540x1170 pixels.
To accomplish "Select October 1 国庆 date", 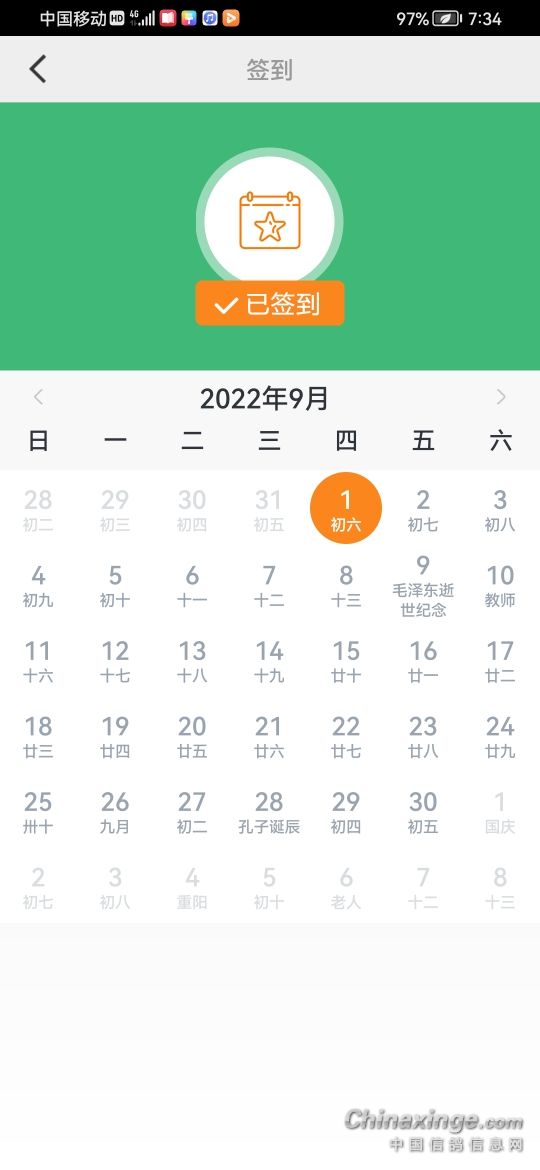I will 500,812.
